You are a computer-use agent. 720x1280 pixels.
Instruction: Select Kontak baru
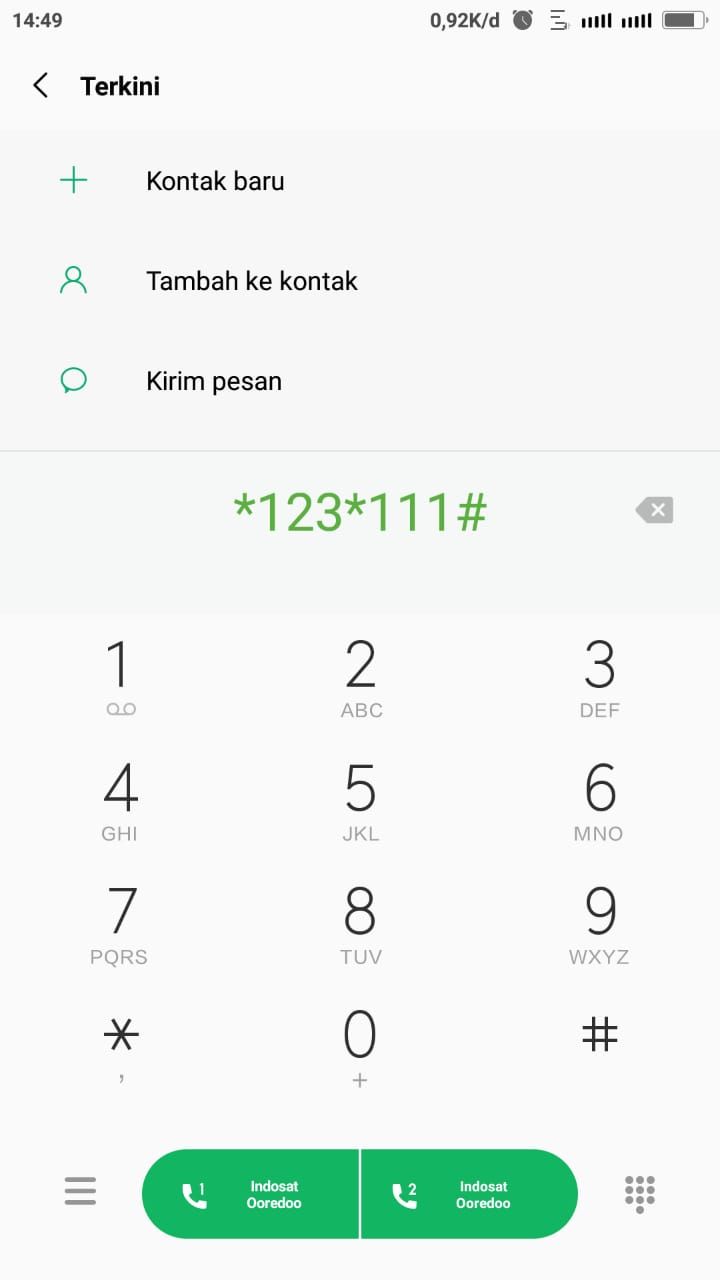click(x=360, y=181)
